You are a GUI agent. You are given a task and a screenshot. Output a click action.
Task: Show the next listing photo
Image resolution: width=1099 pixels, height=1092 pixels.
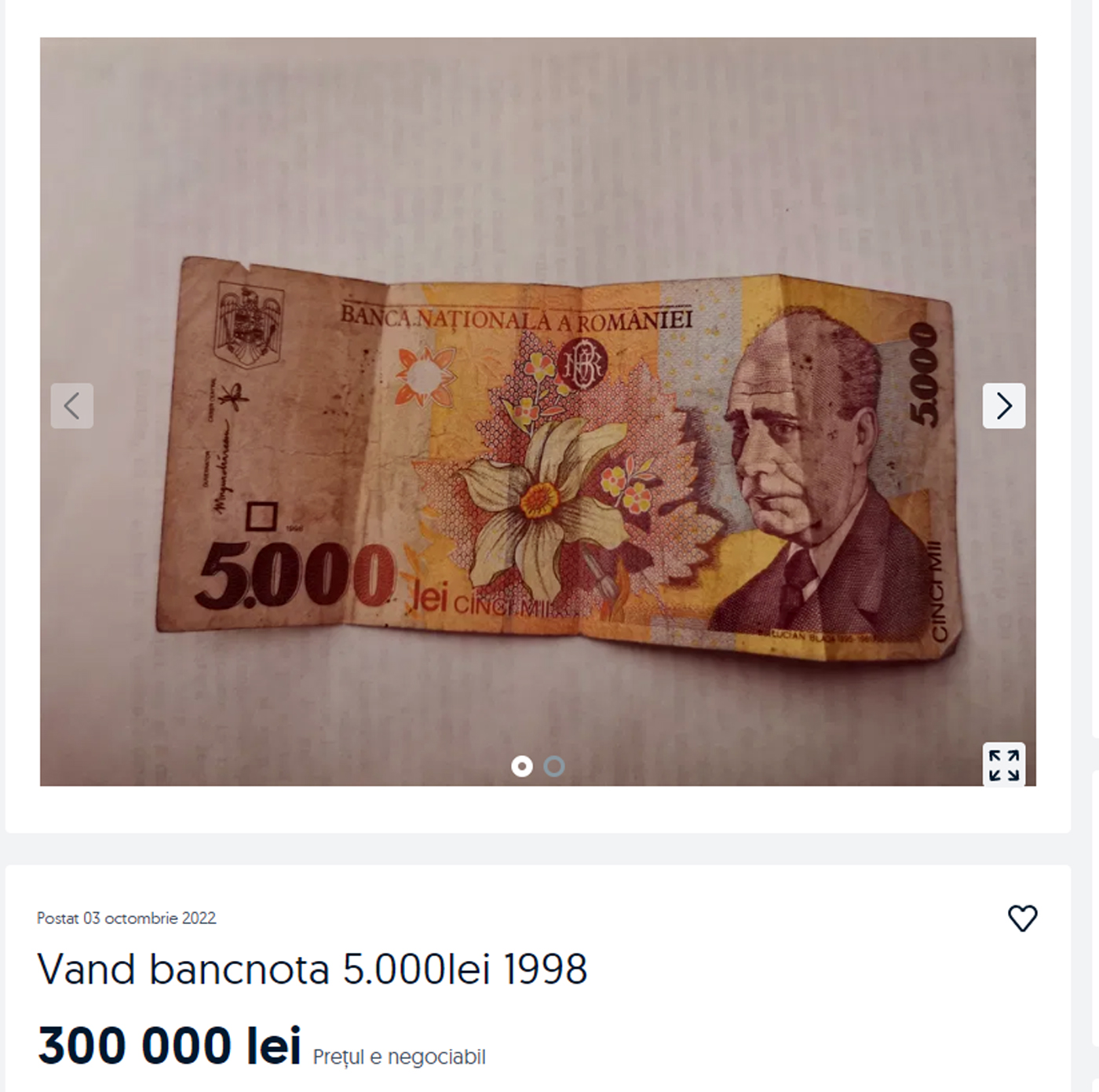click(x=1003, y=406)
